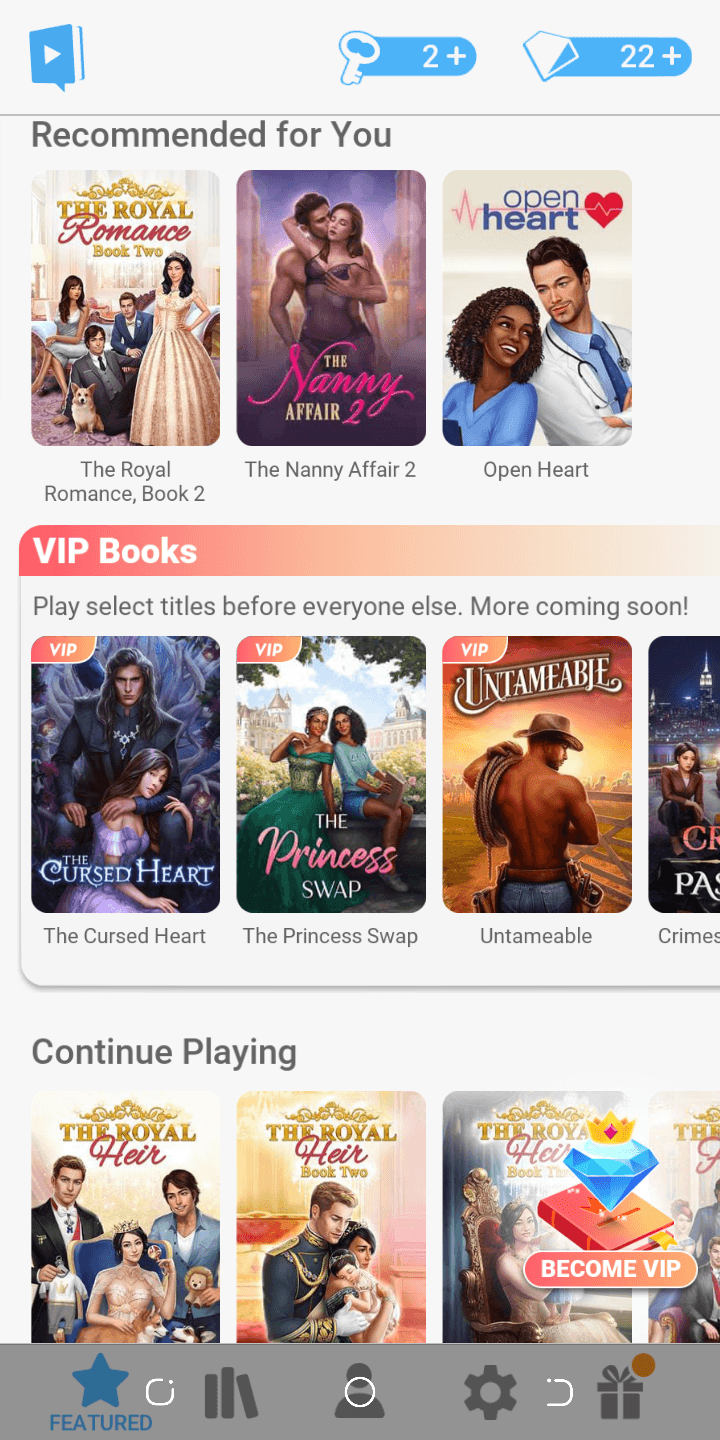720x1440 pixels.
Task: Select The Princess Swap VIP book
Action: pyautogui.click(x=331, y=774)
